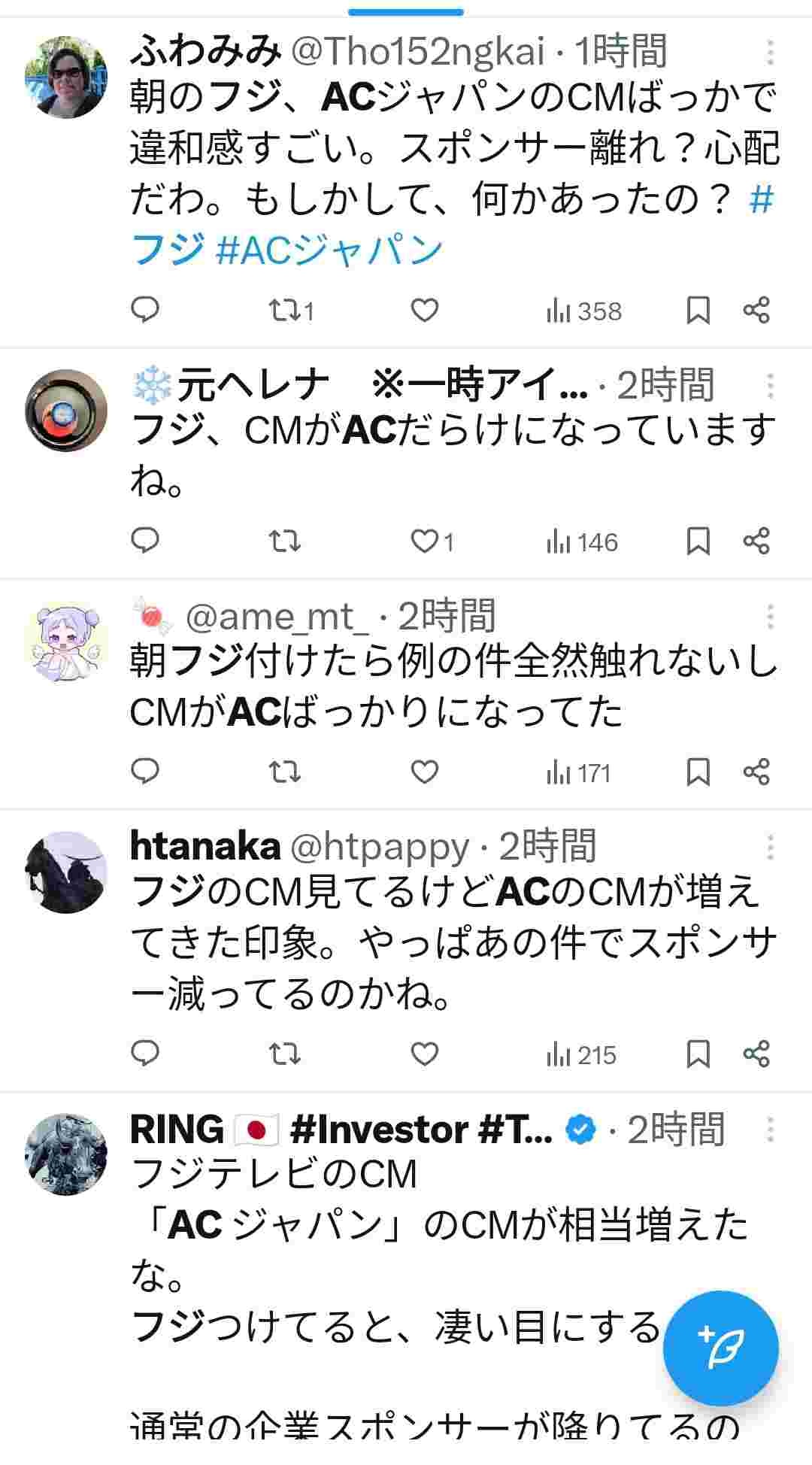Like htanaka's tweet

pyautogui.click(x=425, y=1054)
